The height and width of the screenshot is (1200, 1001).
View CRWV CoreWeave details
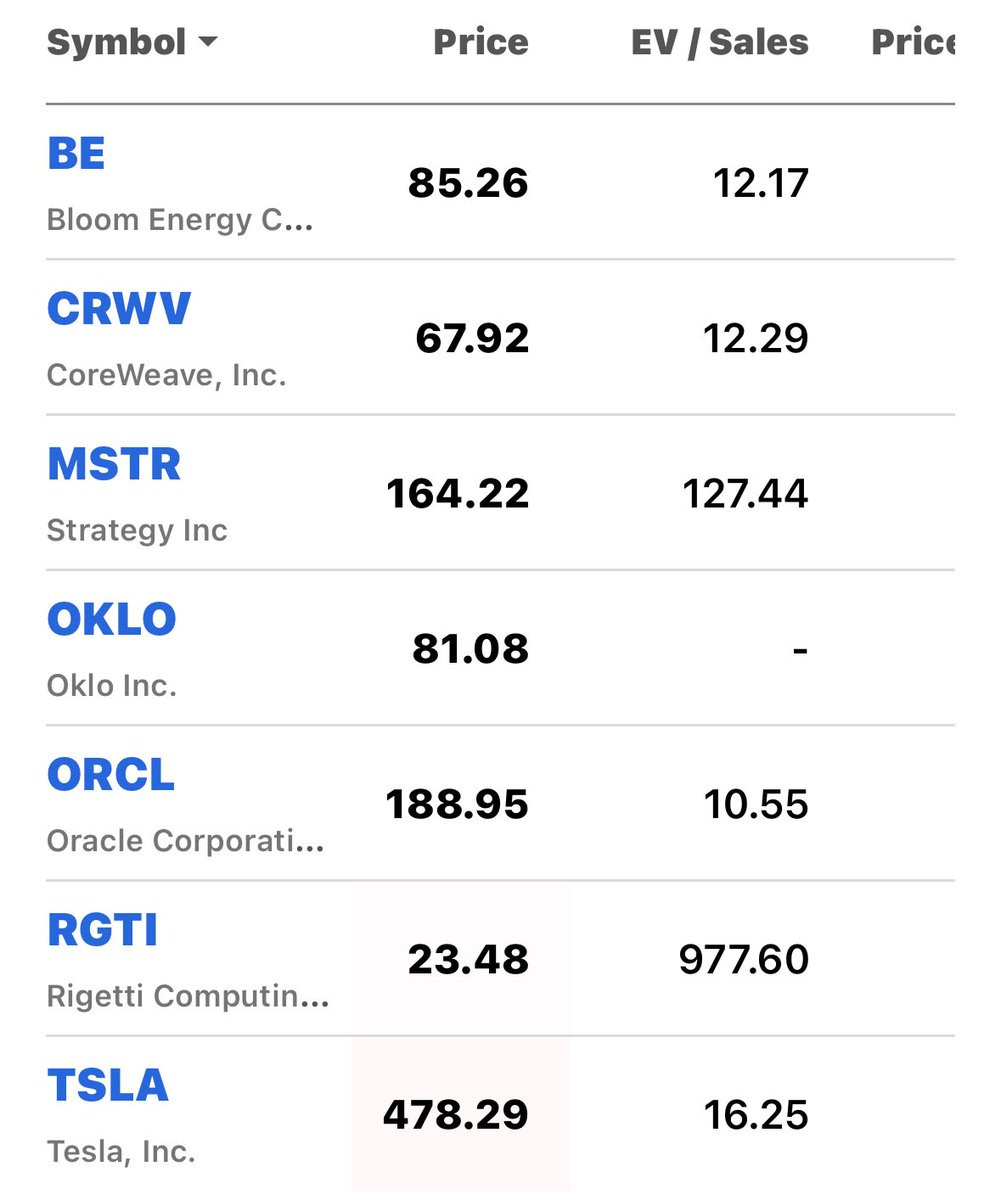click(118, 309)
